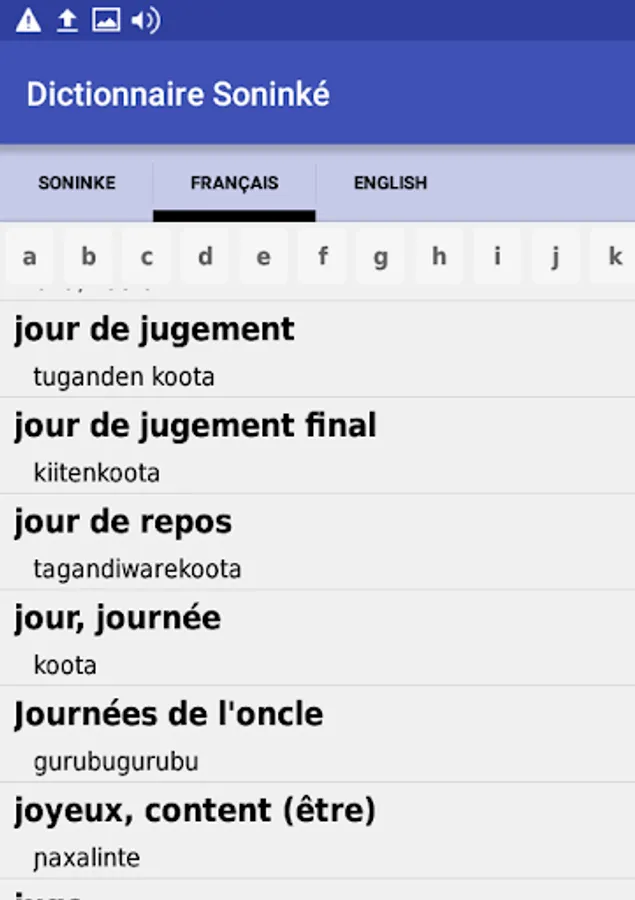The width and height of the screenshot is (635, 900).
Task: Jump to letter b
Action: click(x=89, y=257)
